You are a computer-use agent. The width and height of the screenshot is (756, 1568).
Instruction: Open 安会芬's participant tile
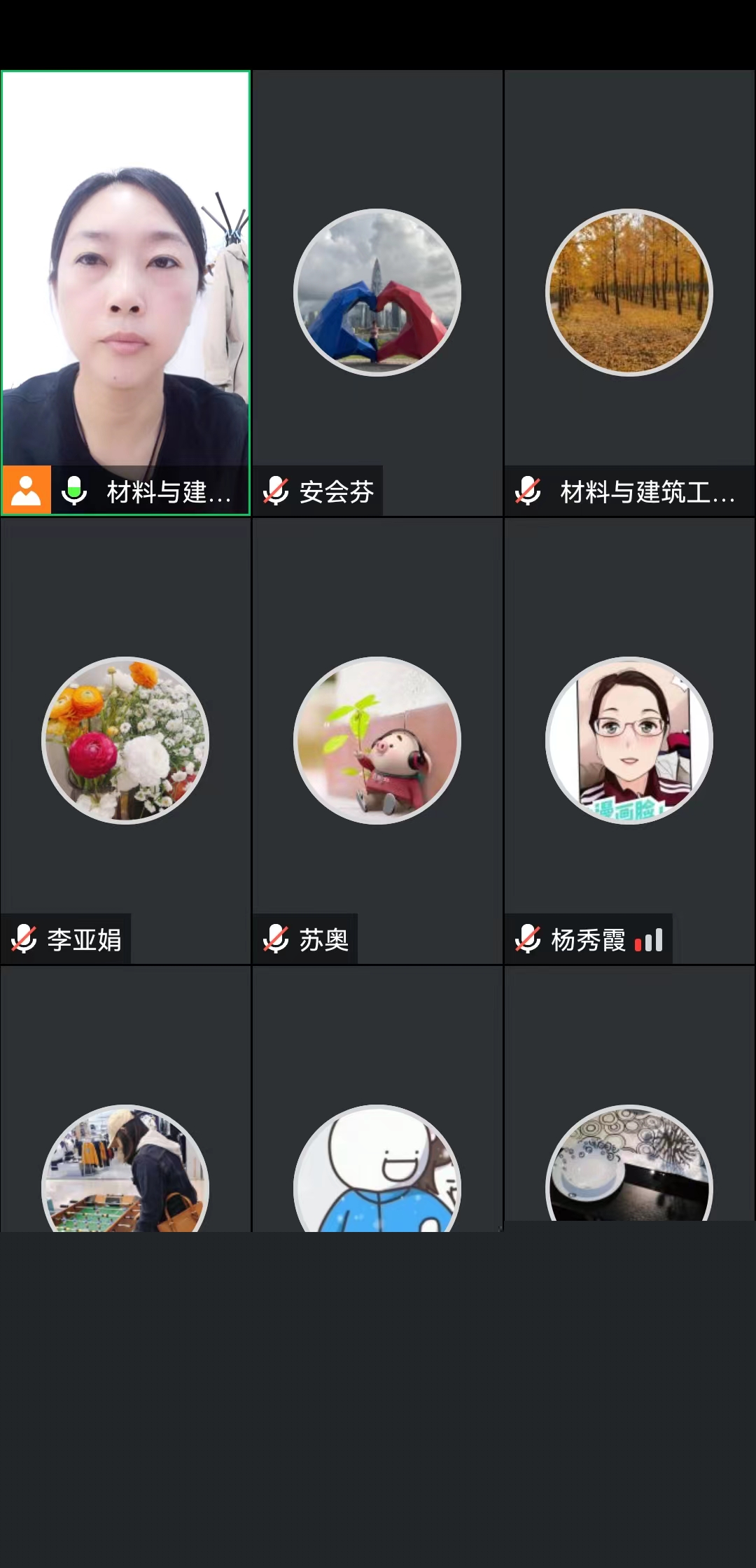[x=377, y=293]
